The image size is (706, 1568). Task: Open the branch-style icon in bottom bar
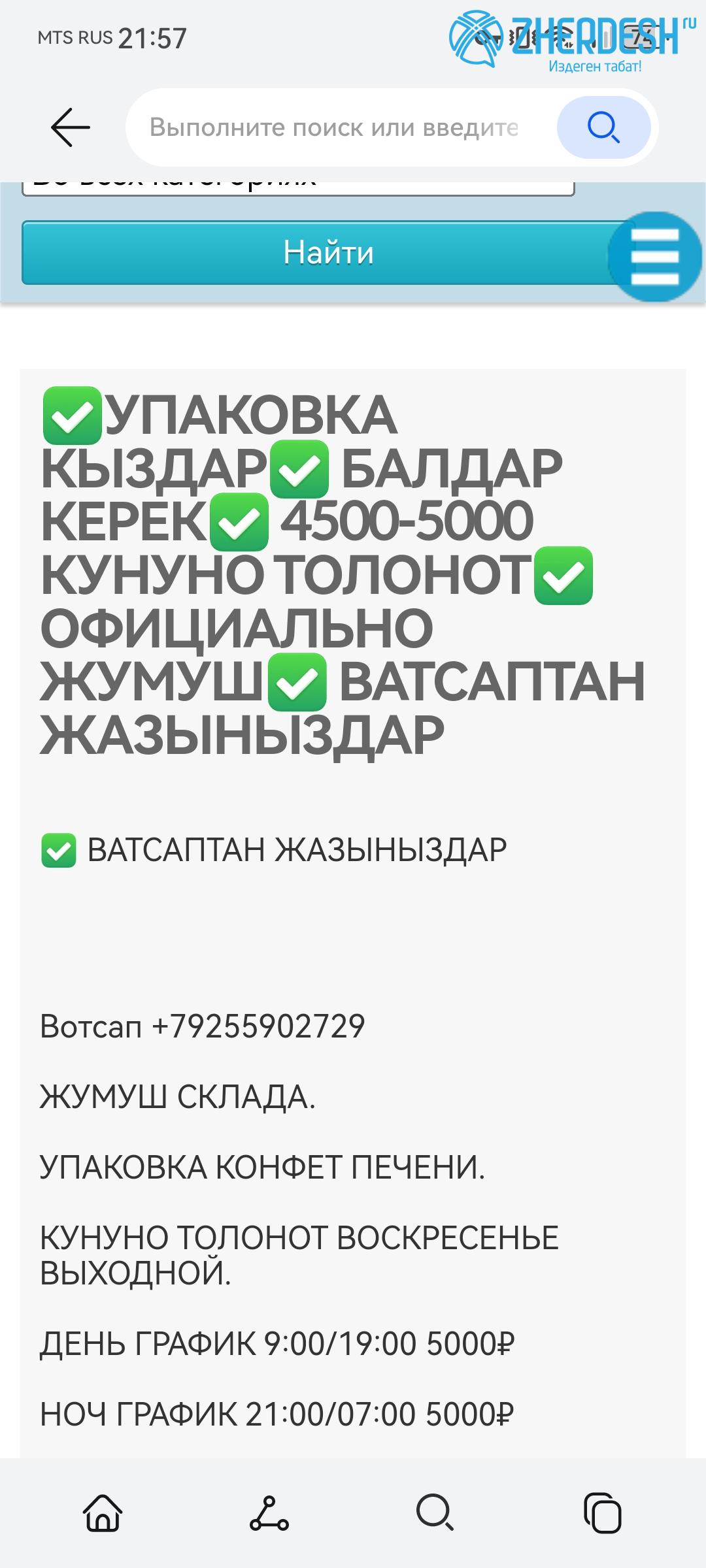point(269,1512)
